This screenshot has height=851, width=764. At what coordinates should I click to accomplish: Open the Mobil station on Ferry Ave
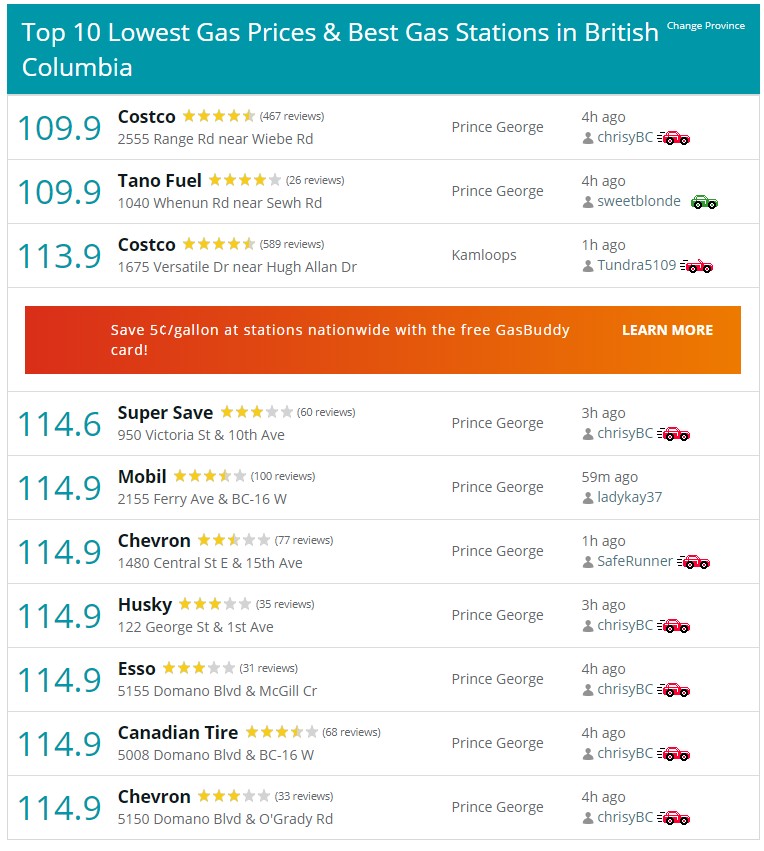coord(142,477)
